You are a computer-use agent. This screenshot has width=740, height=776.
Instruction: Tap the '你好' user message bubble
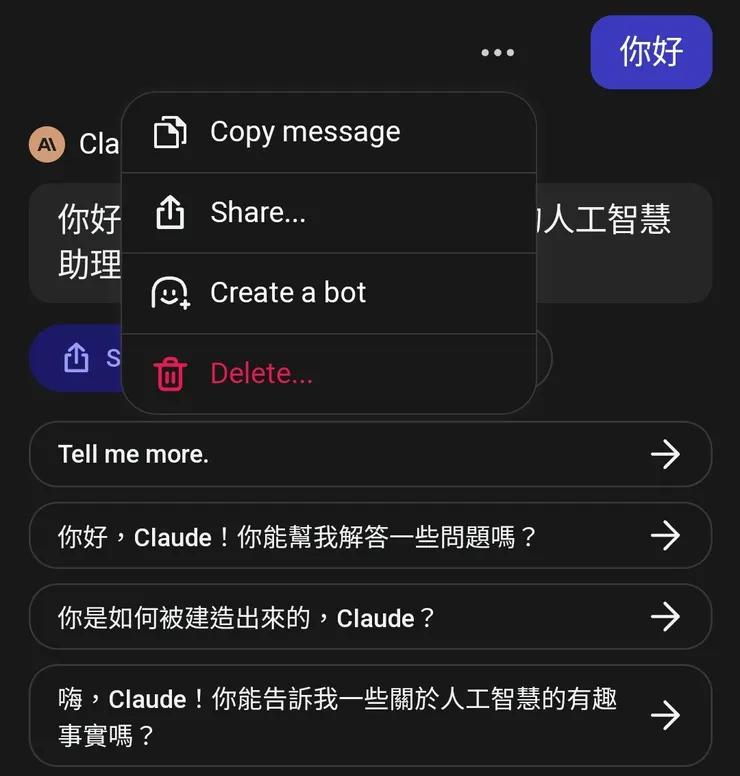tap(651, 52)
